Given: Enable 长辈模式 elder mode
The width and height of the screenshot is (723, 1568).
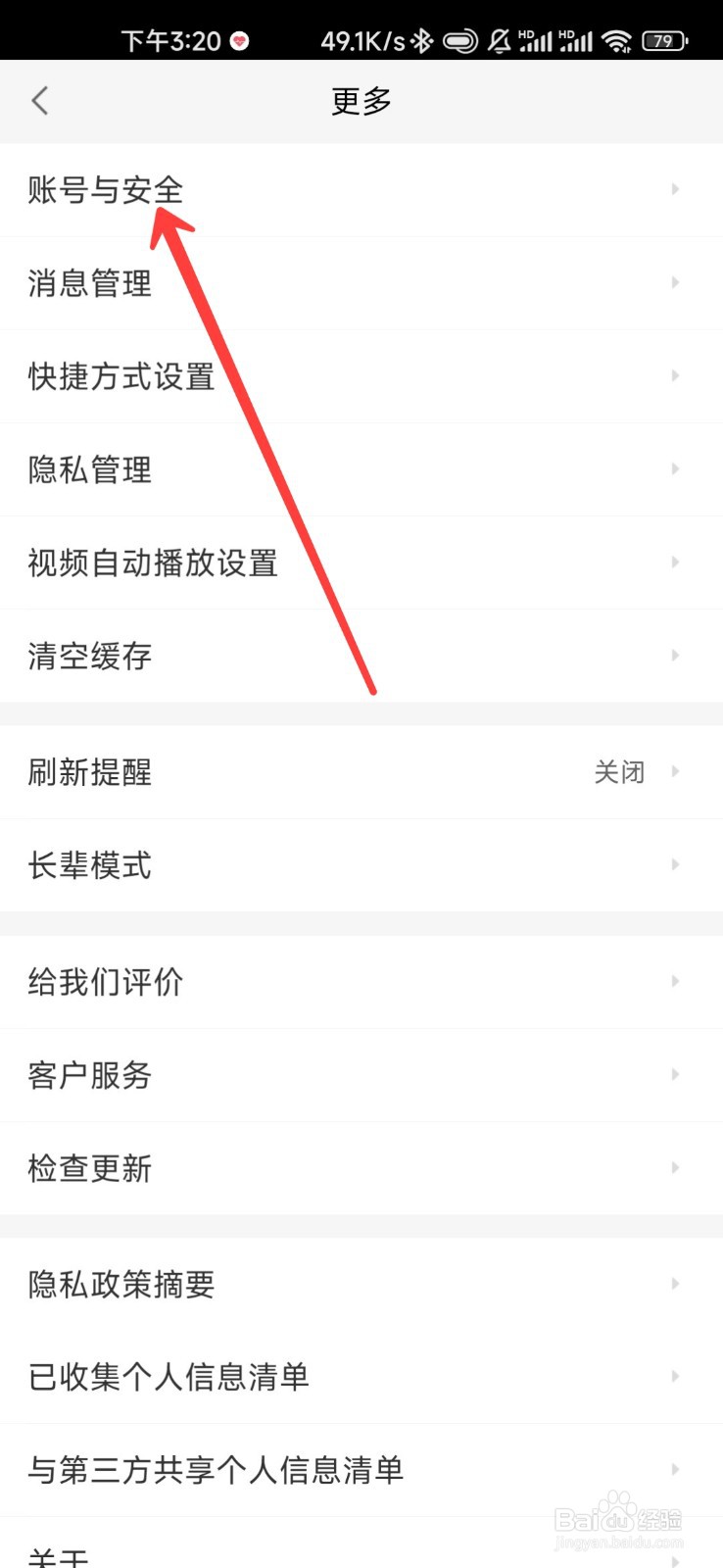Looking at the screenshot, I should 361,865.
